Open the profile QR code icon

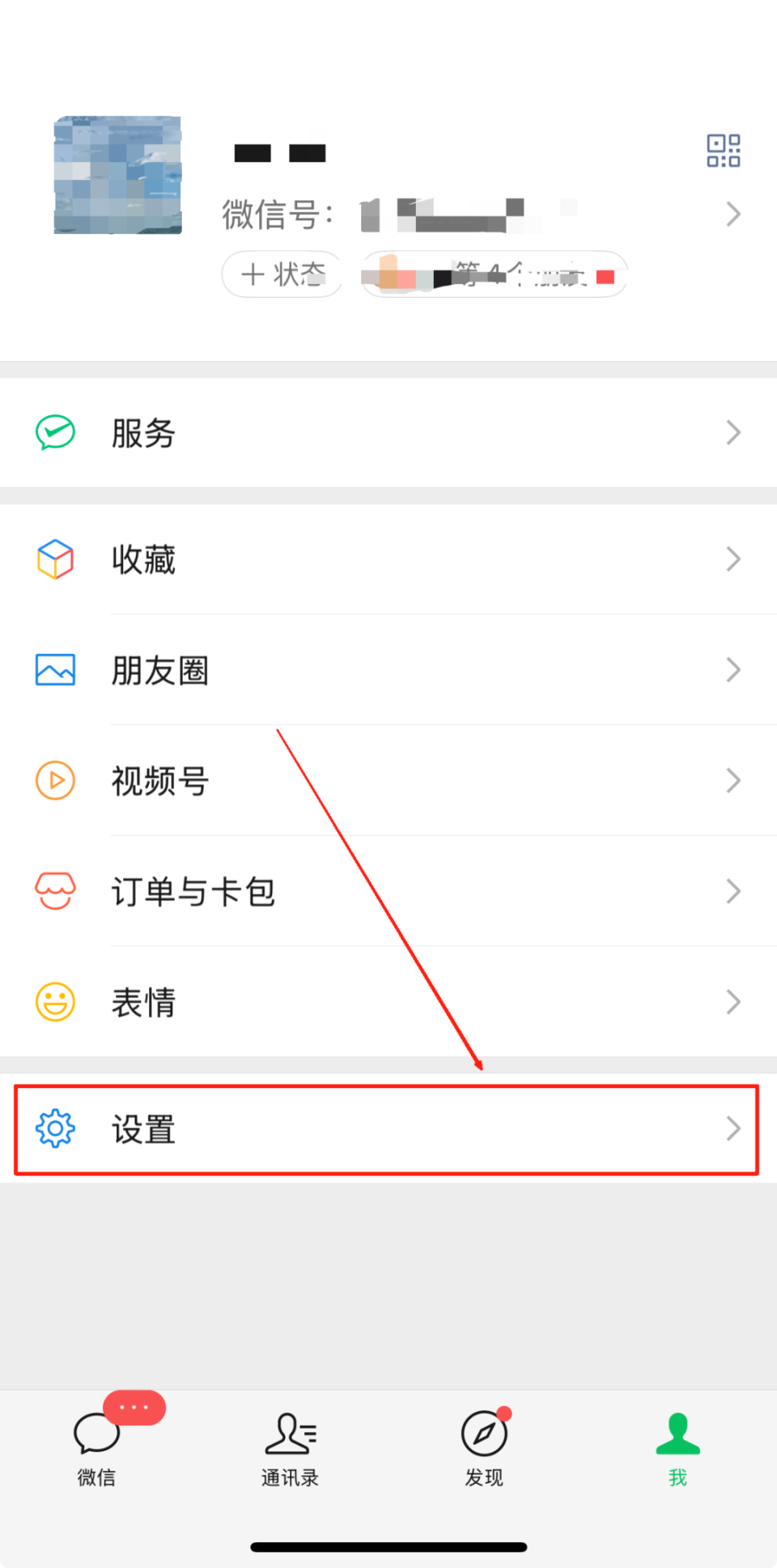tap(723, 151)
